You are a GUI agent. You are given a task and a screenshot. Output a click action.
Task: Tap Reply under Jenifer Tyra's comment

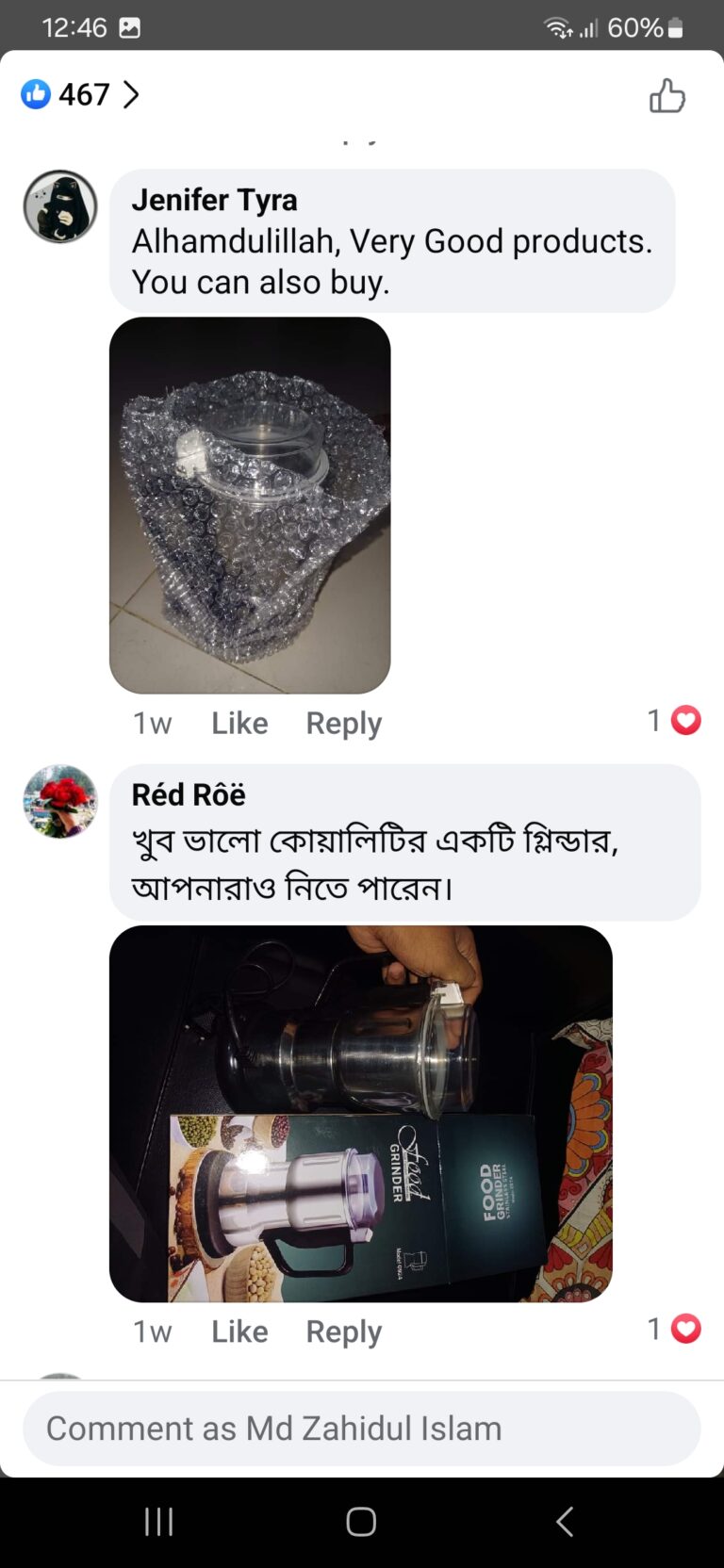point(342,723)
